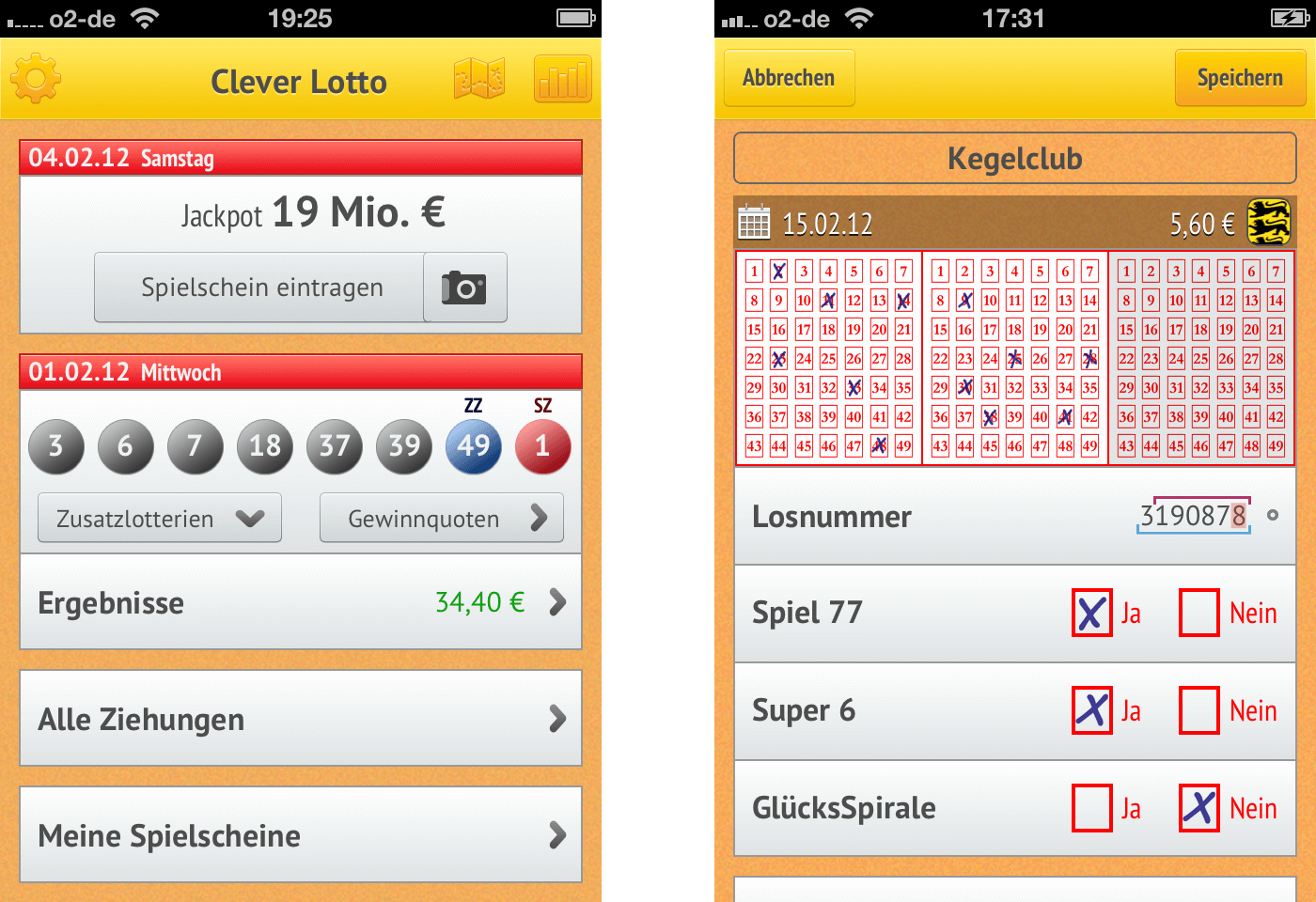Uncheck Ja for Super 6
1316x902 pixels.
click(1092, 710)
